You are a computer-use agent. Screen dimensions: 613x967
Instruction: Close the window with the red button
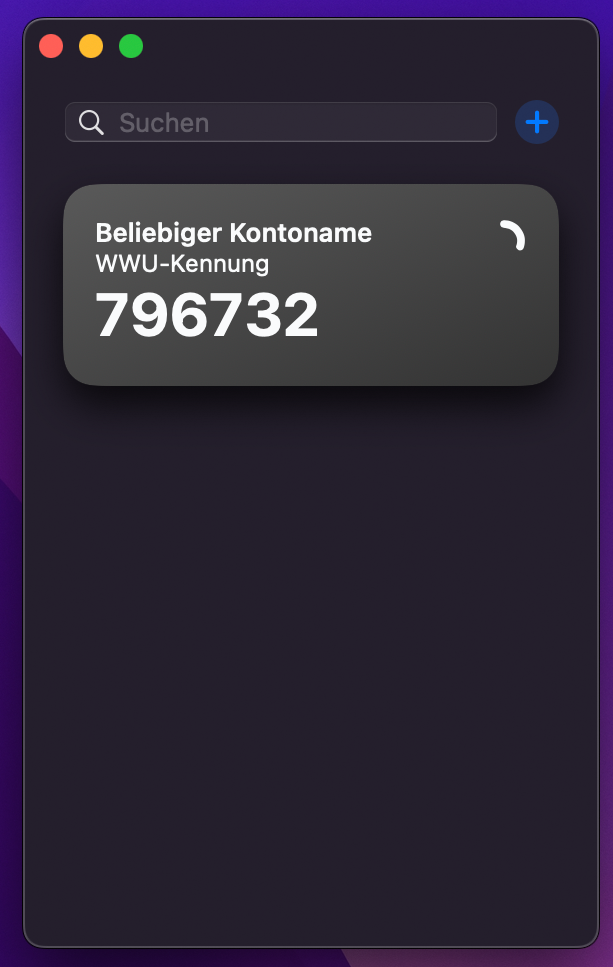point(51,46)
